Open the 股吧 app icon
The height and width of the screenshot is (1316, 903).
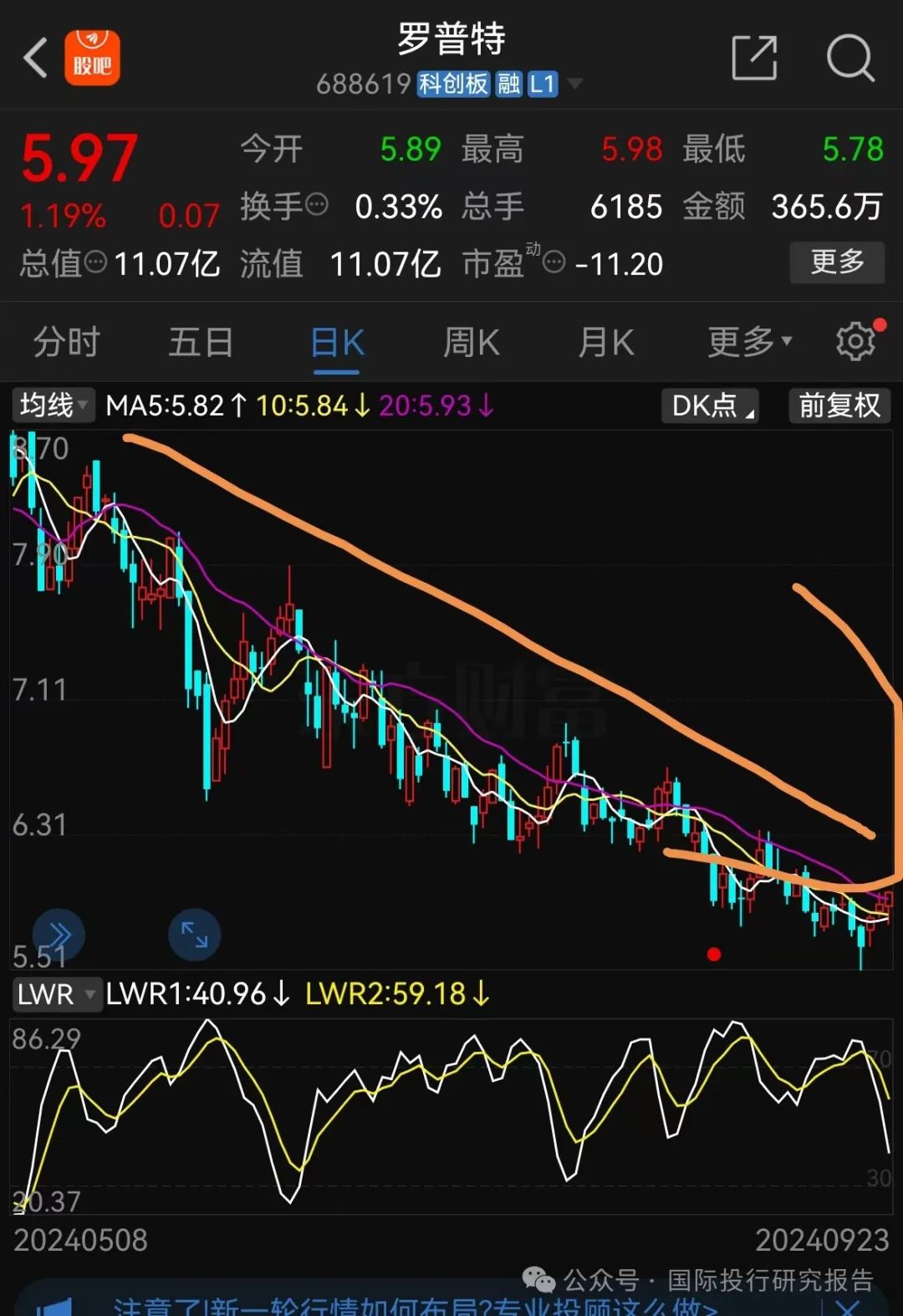coord(93,57)
